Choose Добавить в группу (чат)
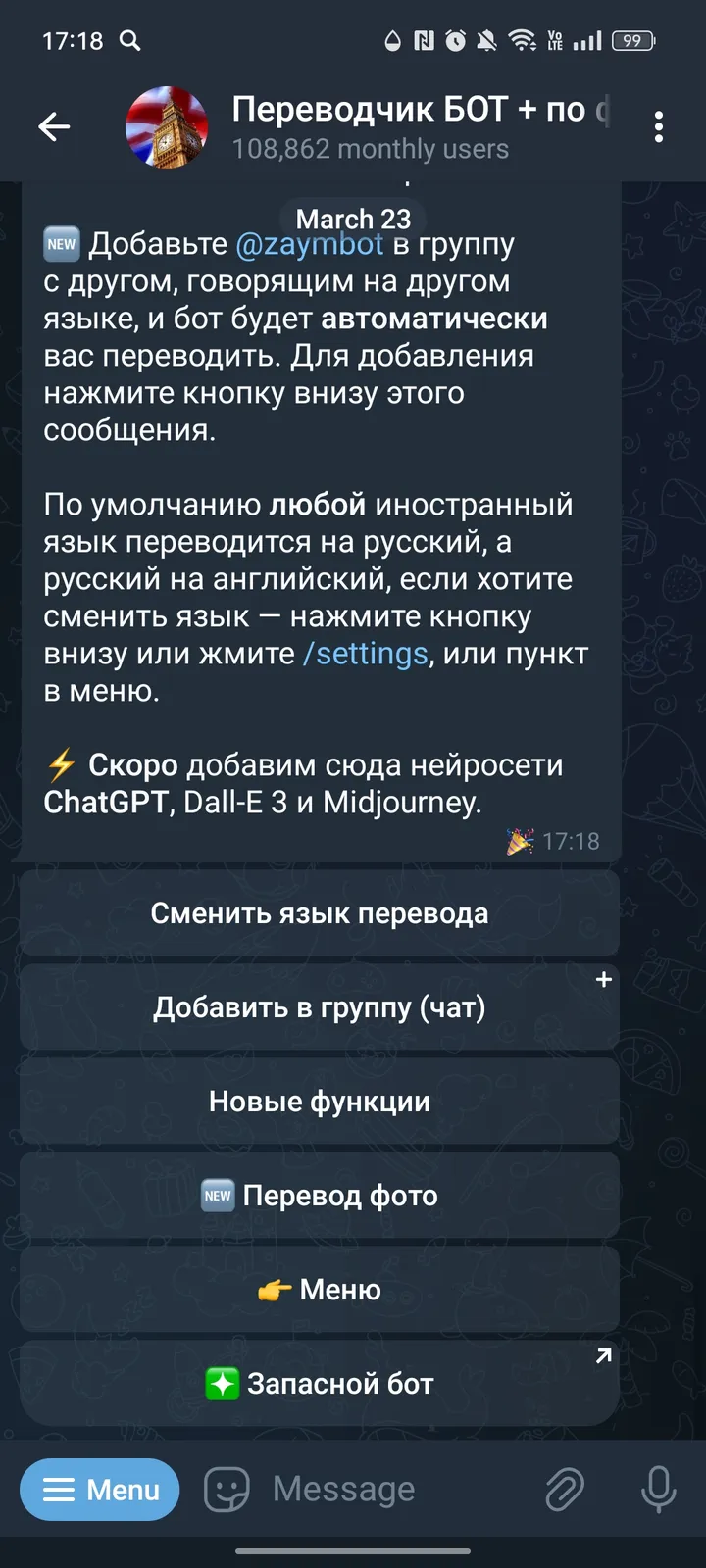 (x=320, y=1007)
